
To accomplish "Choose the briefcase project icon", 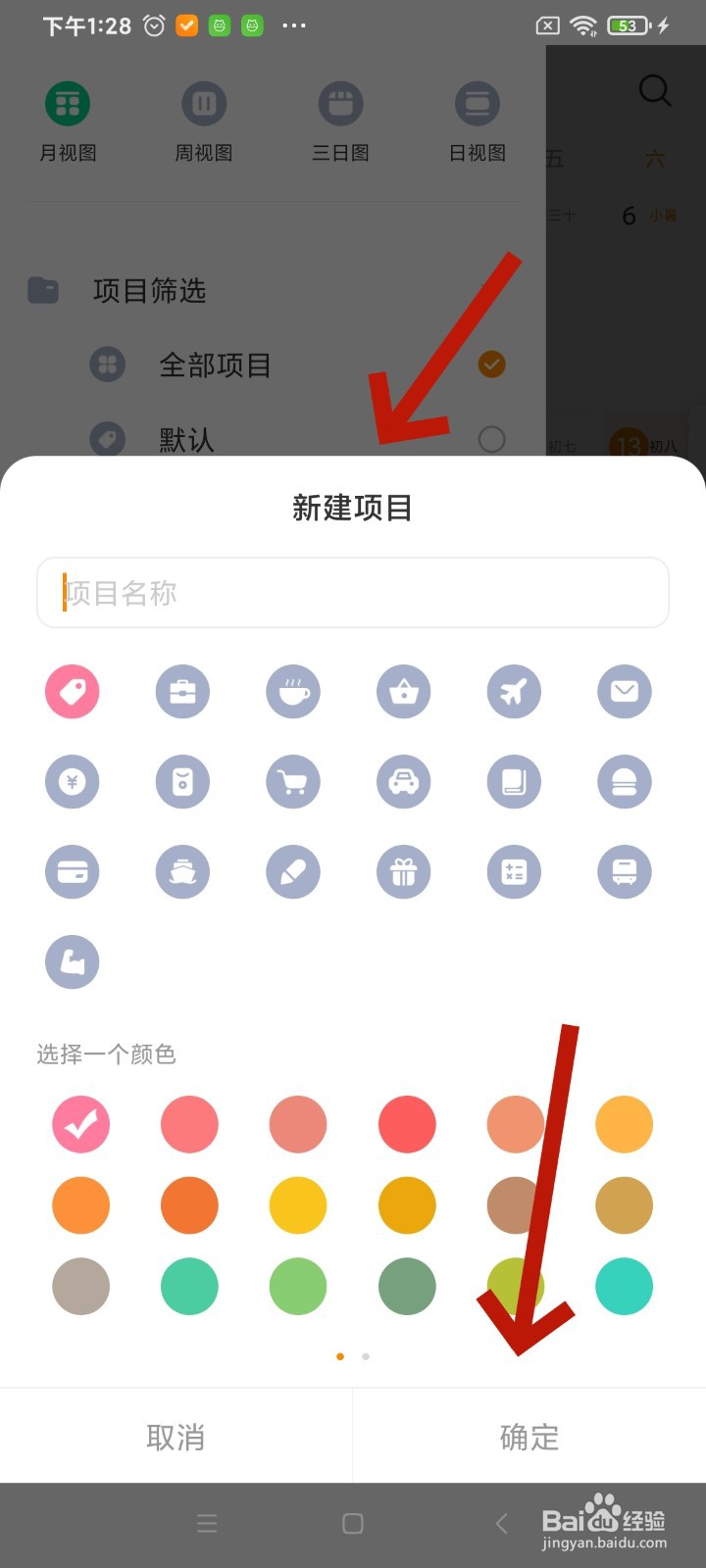I will tap(182, 692).
